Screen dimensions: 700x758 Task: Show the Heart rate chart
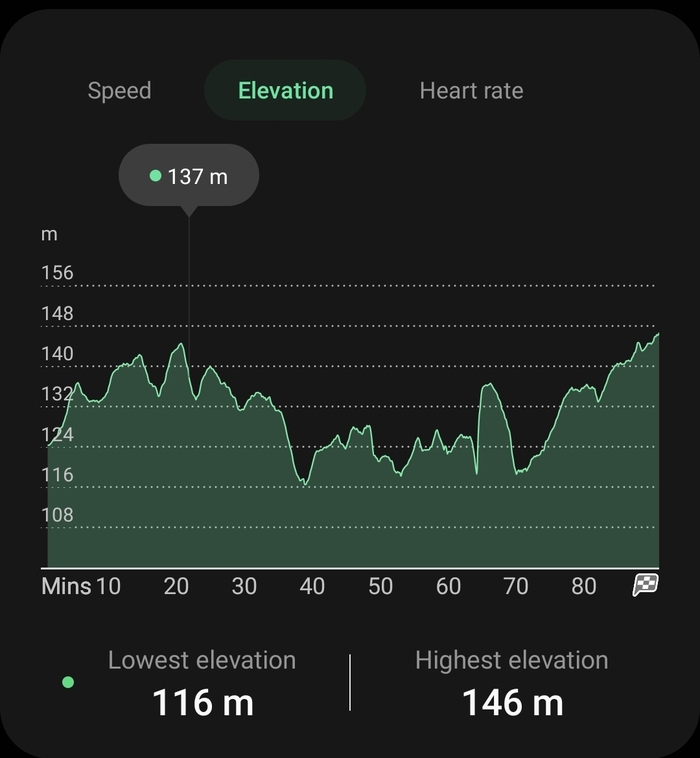pyautogui.click(x=471, y=91)
